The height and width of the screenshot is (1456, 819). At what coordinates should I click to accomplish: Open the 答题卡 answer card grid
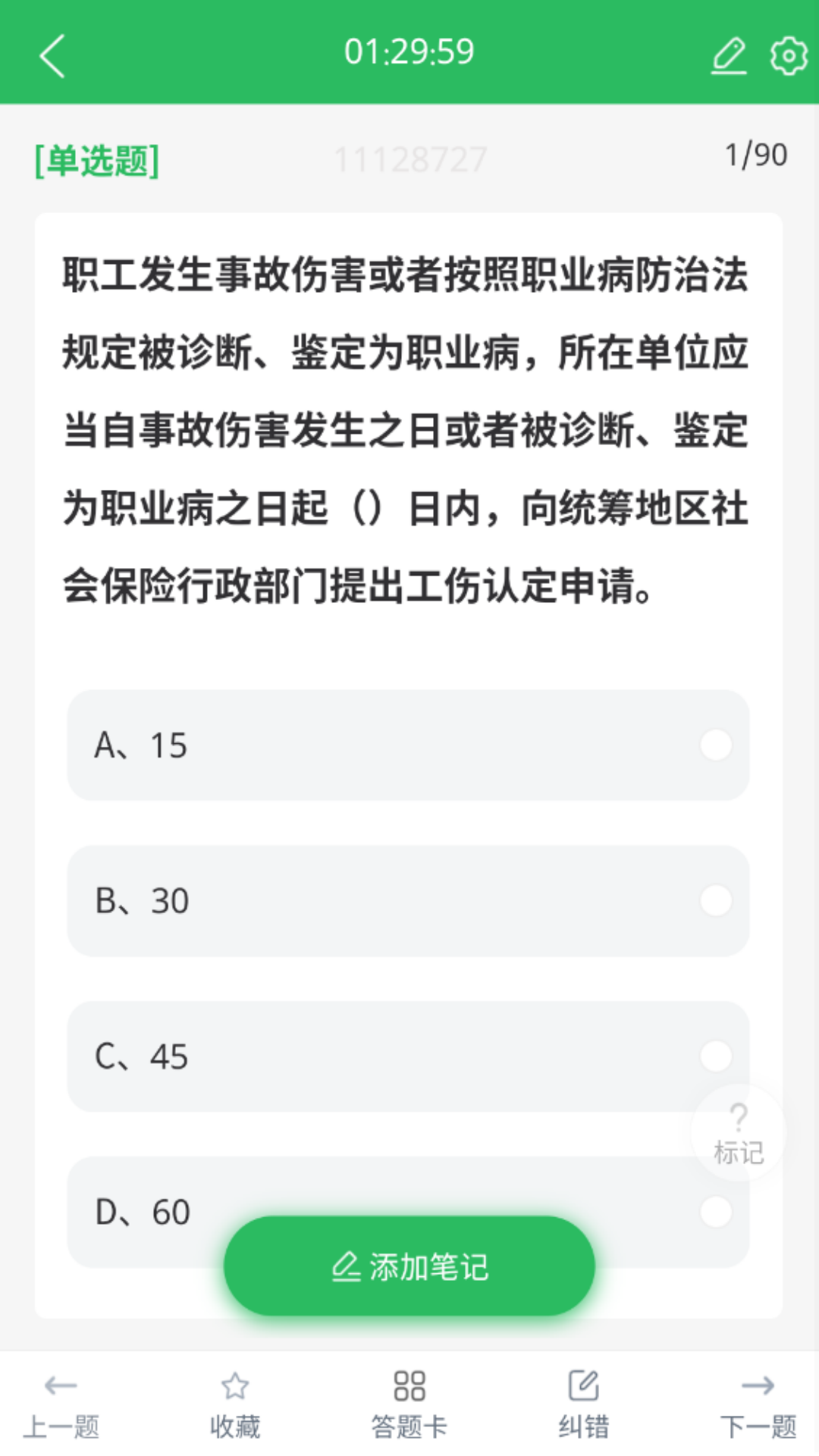pyautogui.click(x=409, y=1403)
